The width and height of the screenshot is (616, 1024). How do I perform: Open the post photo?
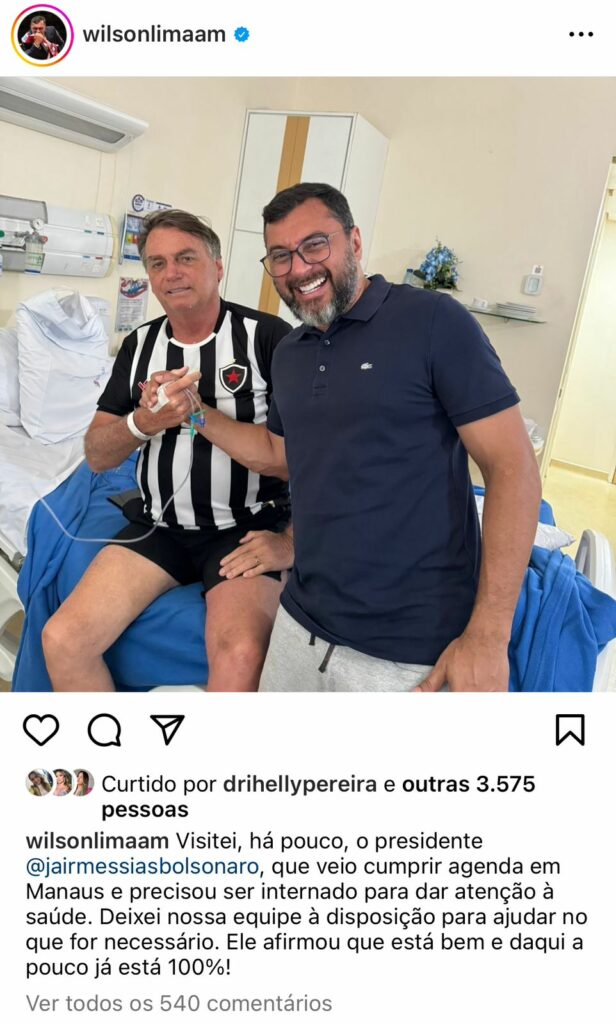click(308, 385)
